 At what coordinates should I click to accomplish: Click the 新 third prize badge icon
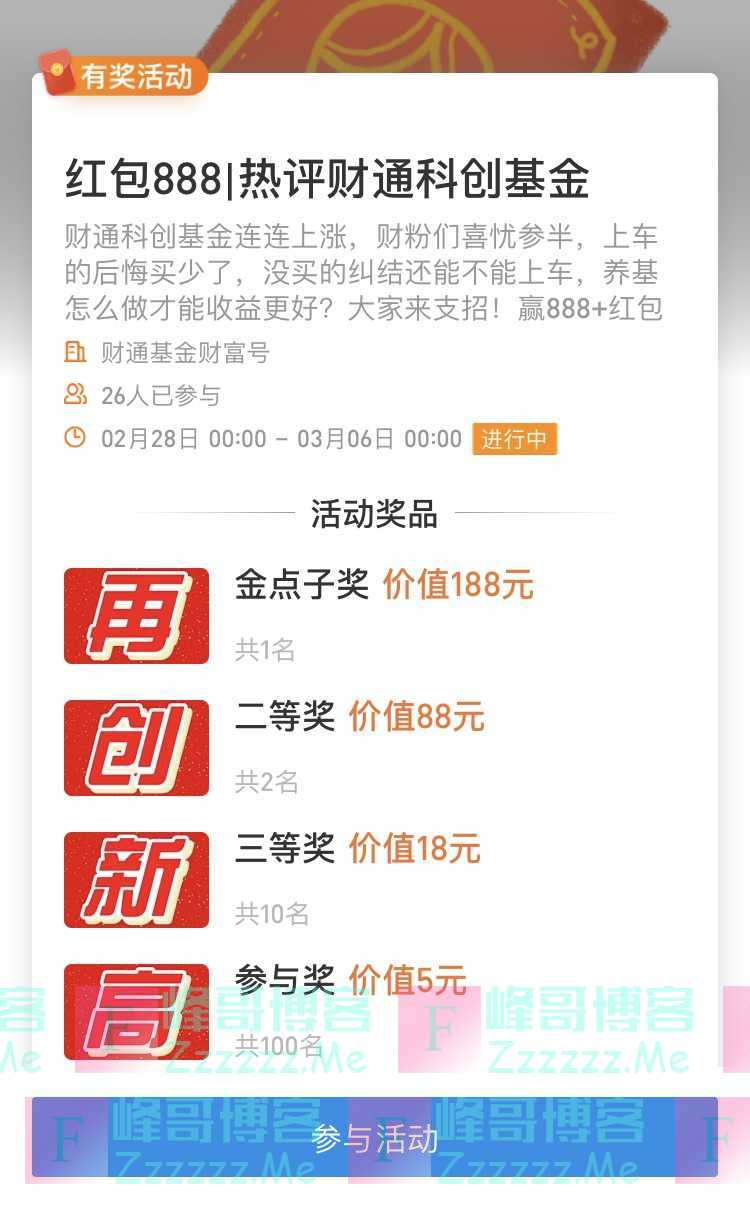[x=136, y=879]
